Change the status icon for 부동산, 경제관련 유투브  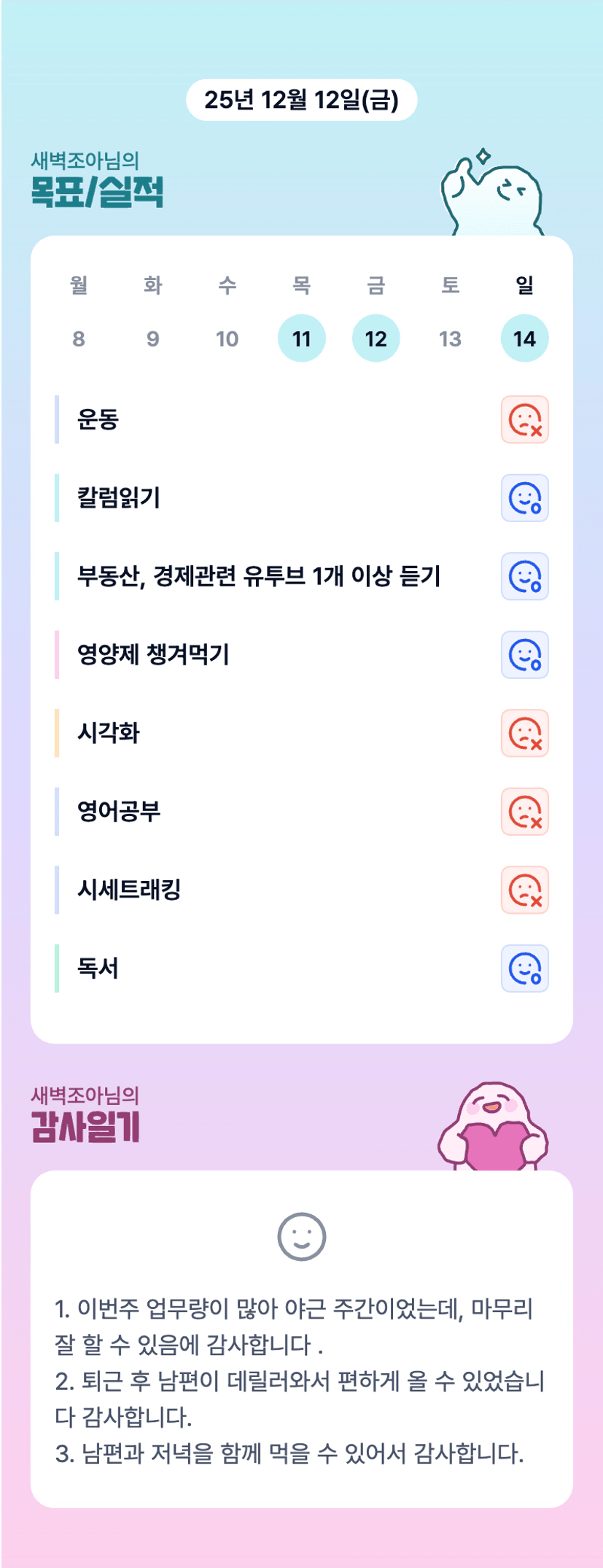(524, 576)
